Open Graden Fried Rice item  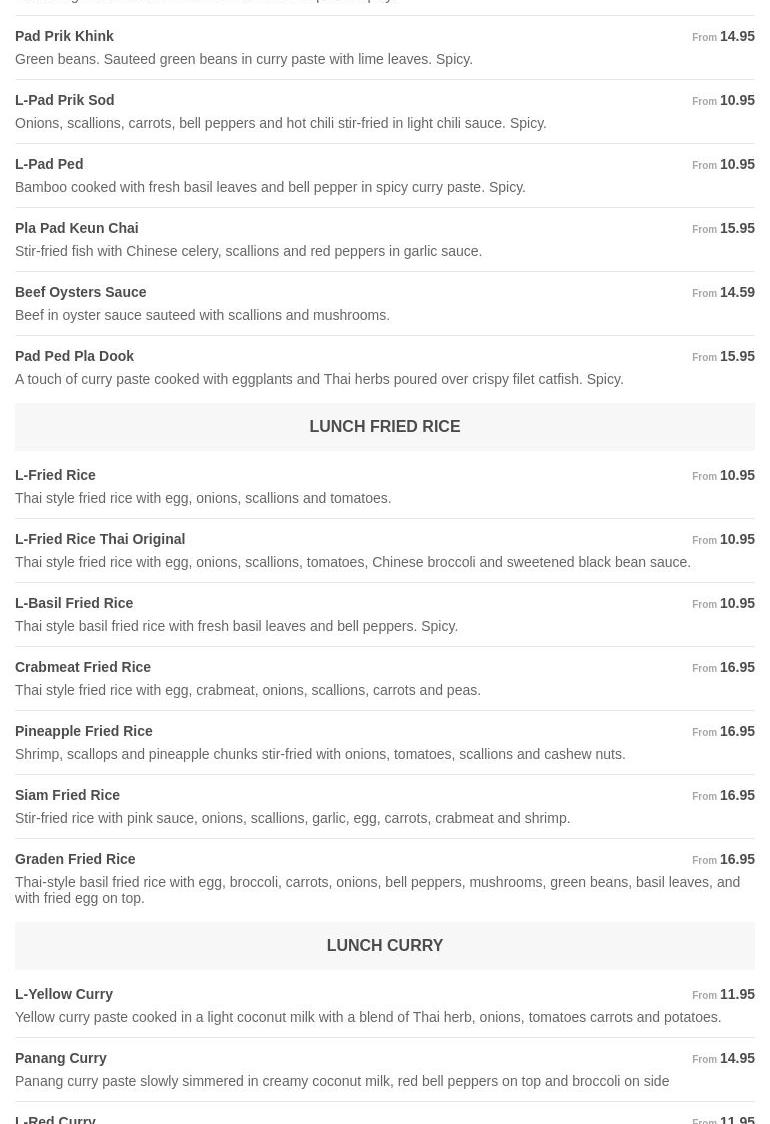tap(75, 859)
